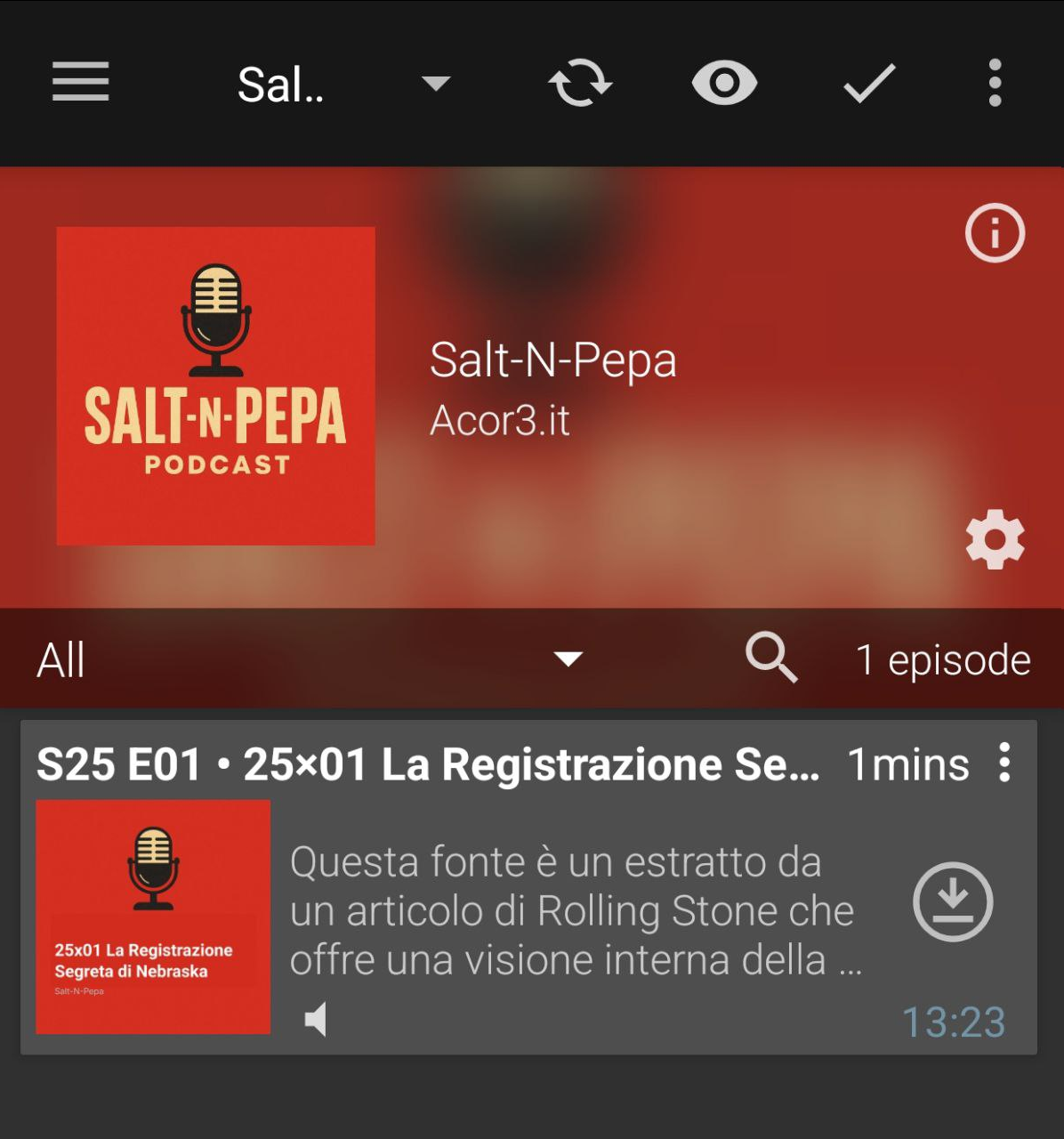Image resolution: width=1064 pixels, height=1139 pixels.
Task: Open Salt-N-Pepa podcast settings gear
Action: (x=995, y=539)
